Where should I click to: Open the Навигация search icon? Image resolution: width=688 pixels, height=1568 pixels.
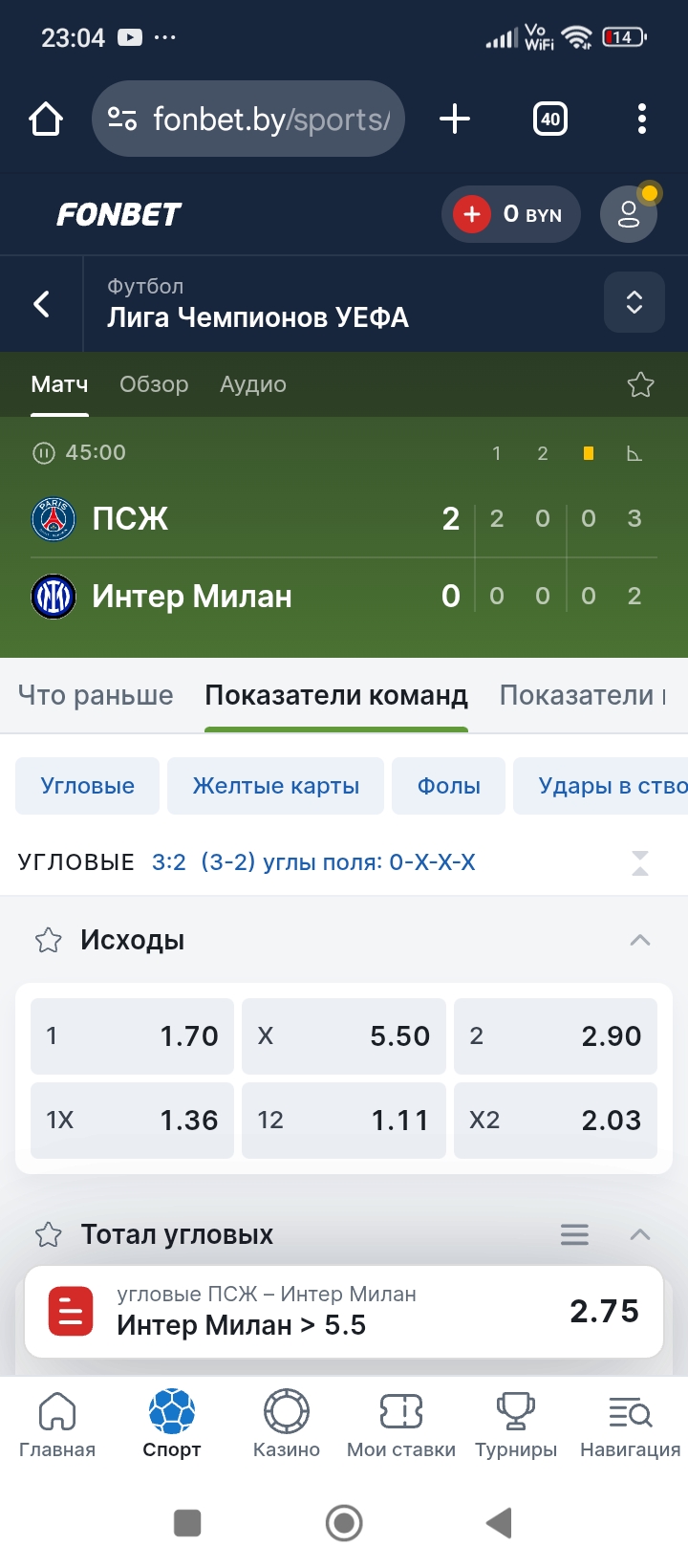click(630, 1410)
